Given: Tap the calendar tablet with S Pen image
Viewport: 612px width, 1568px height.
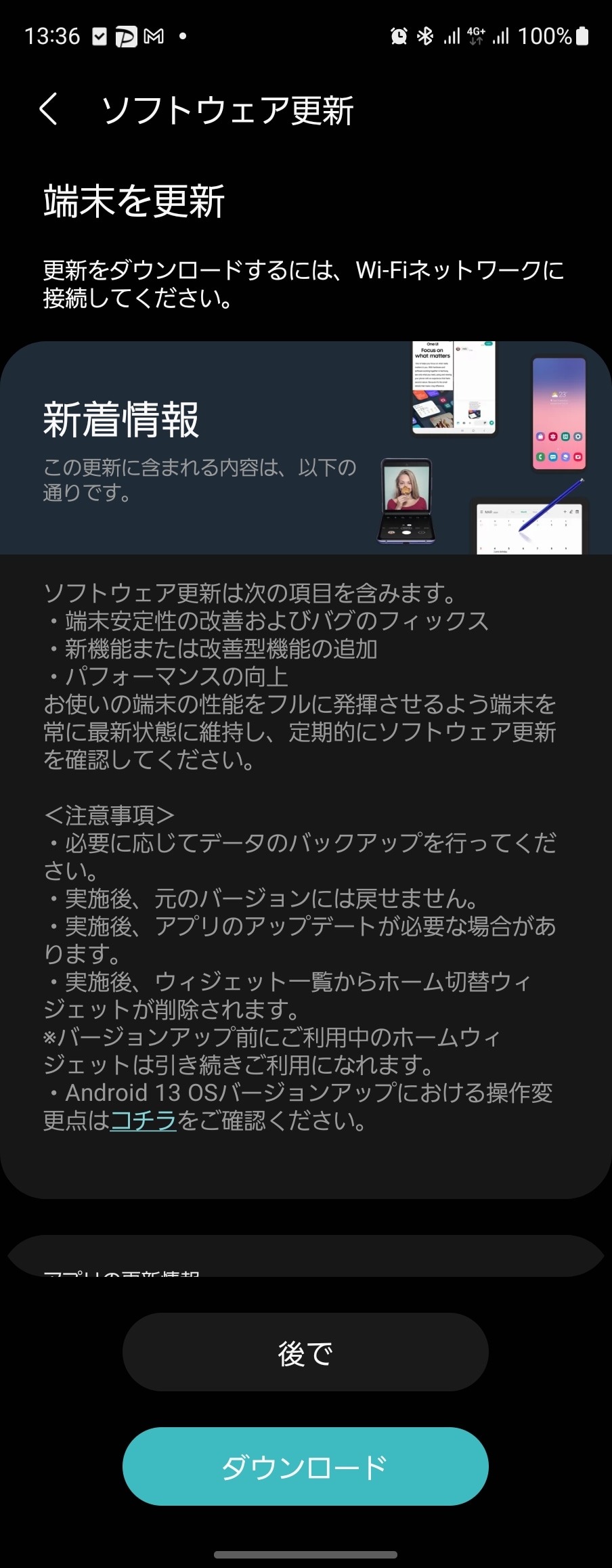Looking at the screenshot, I should point(528,528).
